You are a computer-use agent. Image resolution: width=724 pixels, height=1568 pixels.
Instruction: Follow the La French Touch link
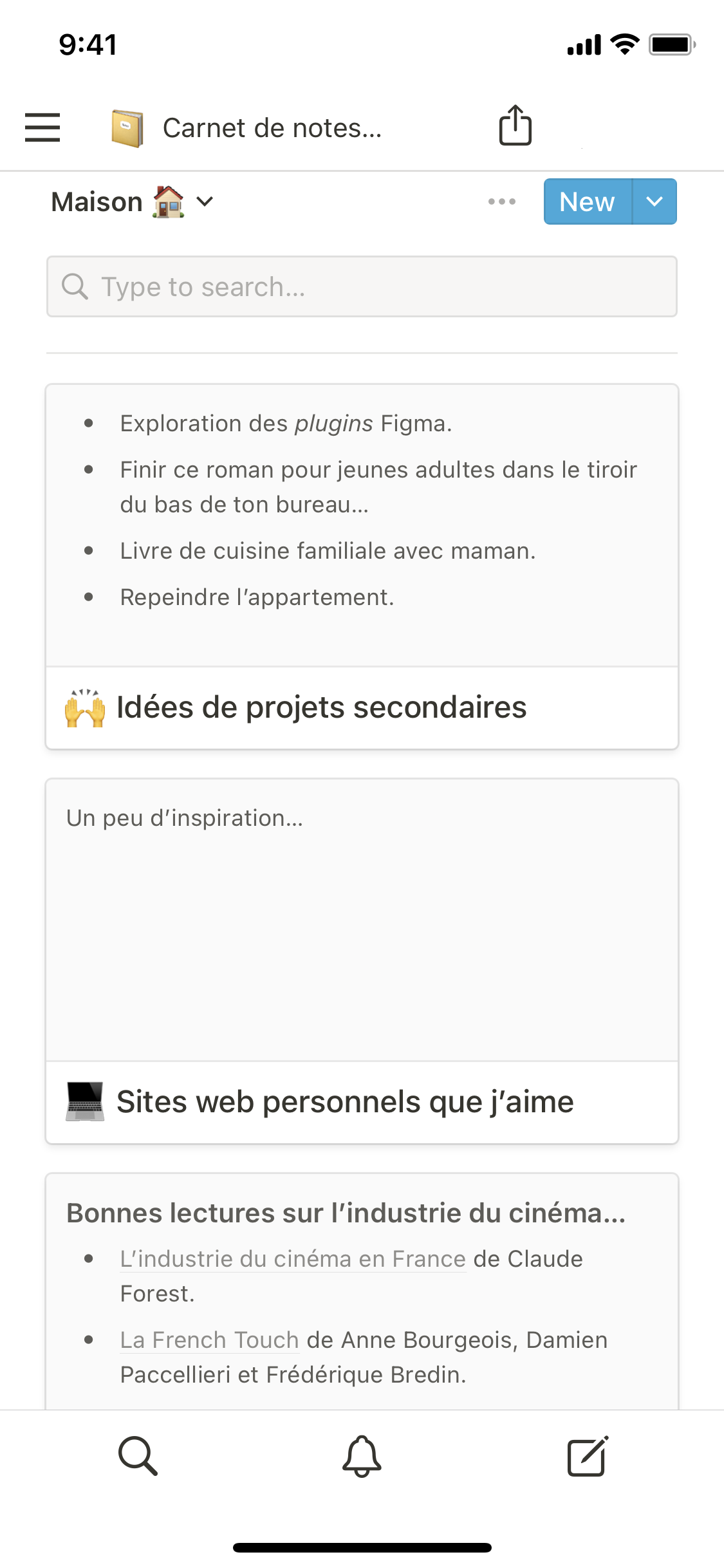pos(210,1340)
